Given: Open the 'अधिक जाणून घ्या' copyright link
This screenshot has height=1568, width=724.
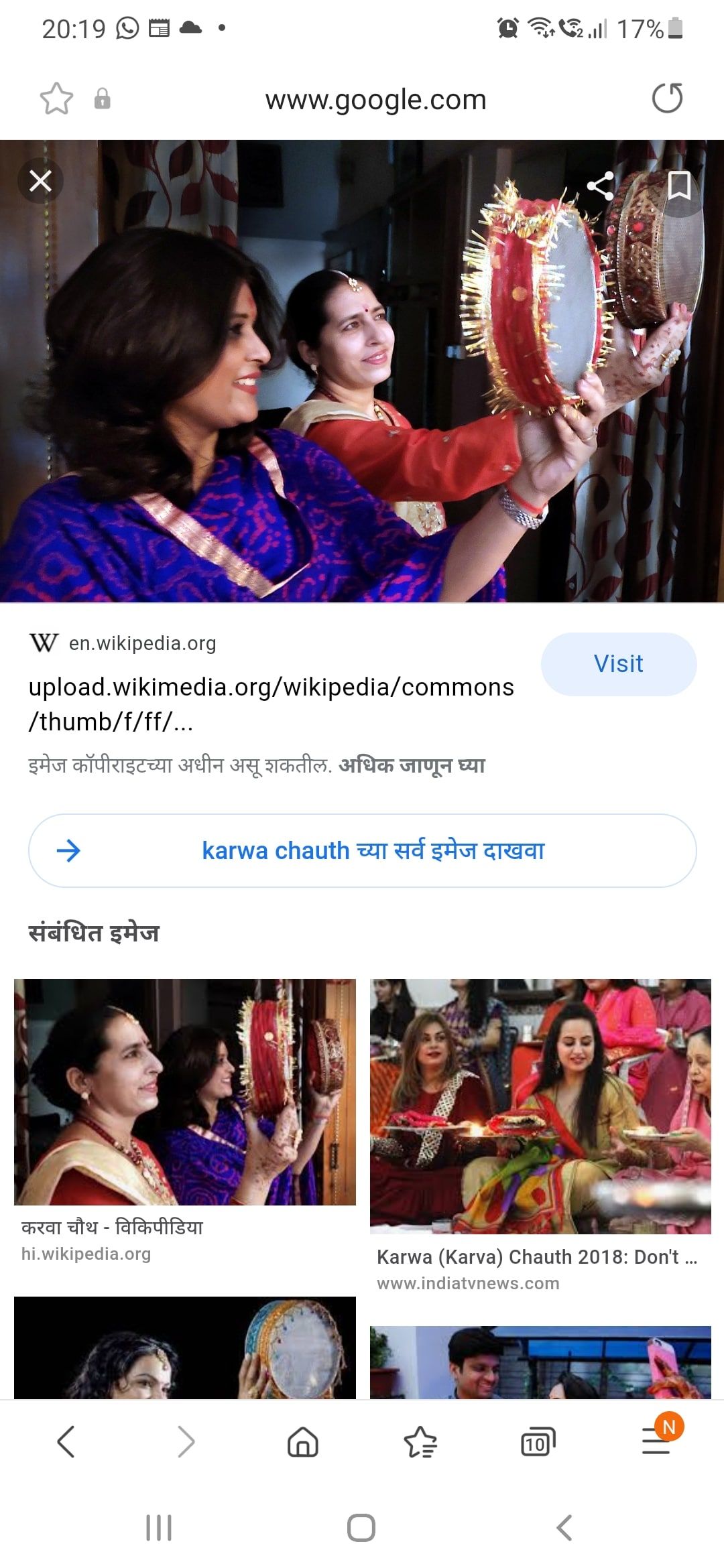Looking at the screenshot, I should [412, 765].
